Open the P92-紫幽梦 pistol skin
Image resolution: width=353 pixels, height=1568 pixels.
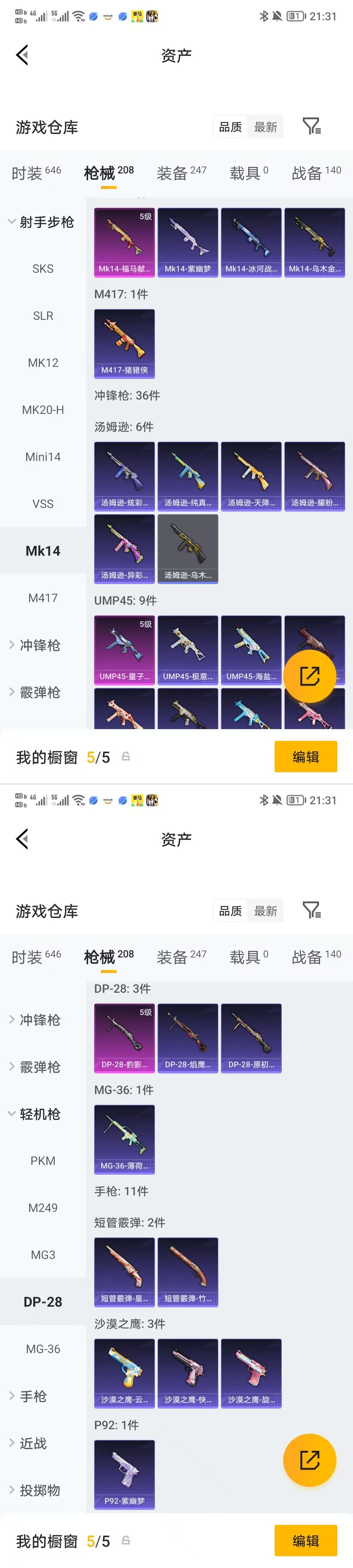click(x=124, y=1474)
